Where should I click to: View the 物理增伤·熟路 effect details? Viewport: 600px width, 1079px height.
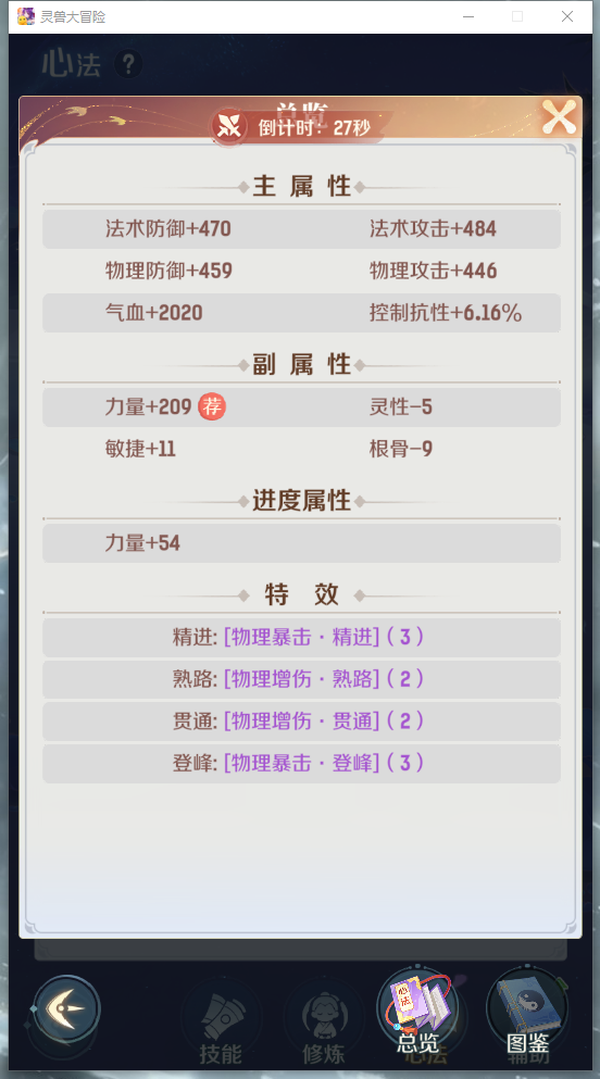tap(302, 679)
